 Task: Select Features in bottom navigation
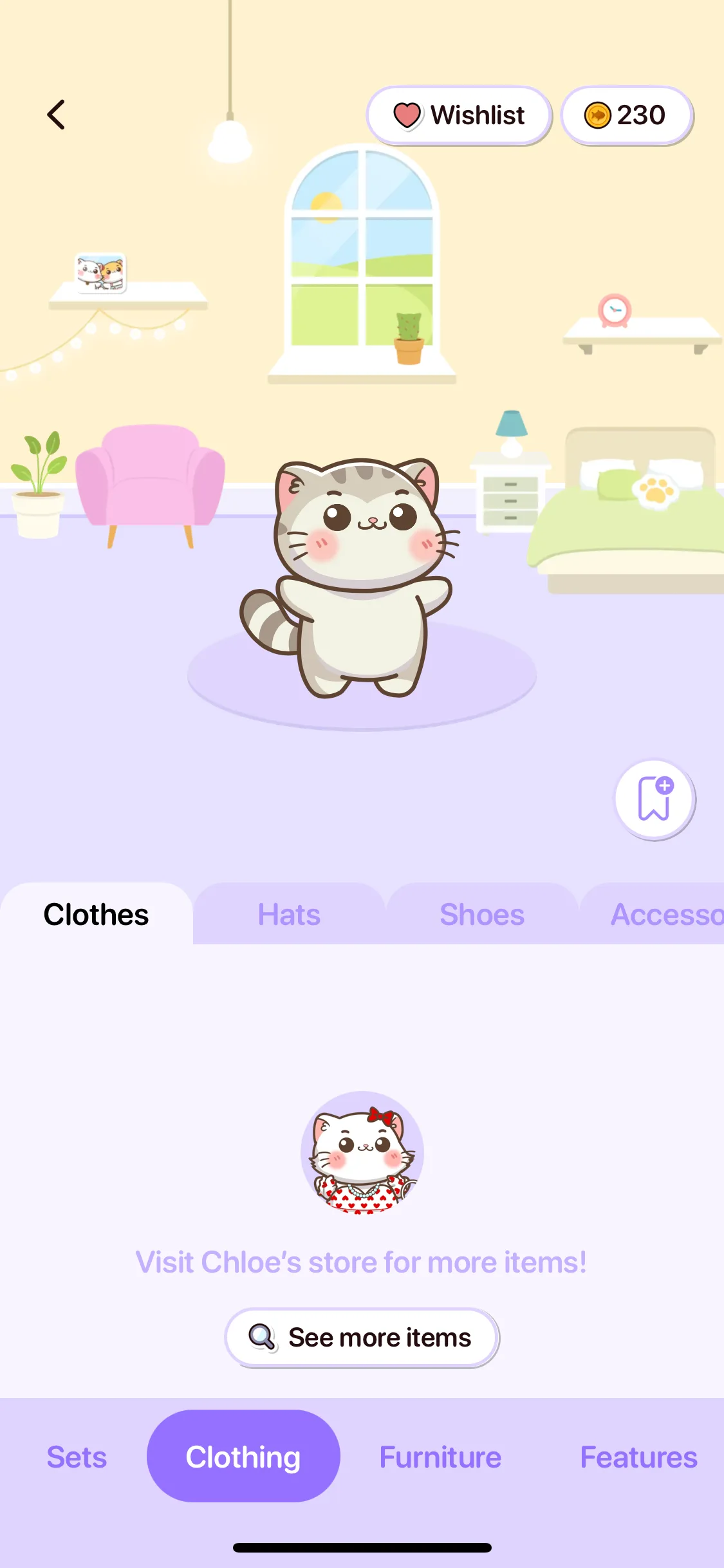pyautogui.click(x=638, y=1457)
